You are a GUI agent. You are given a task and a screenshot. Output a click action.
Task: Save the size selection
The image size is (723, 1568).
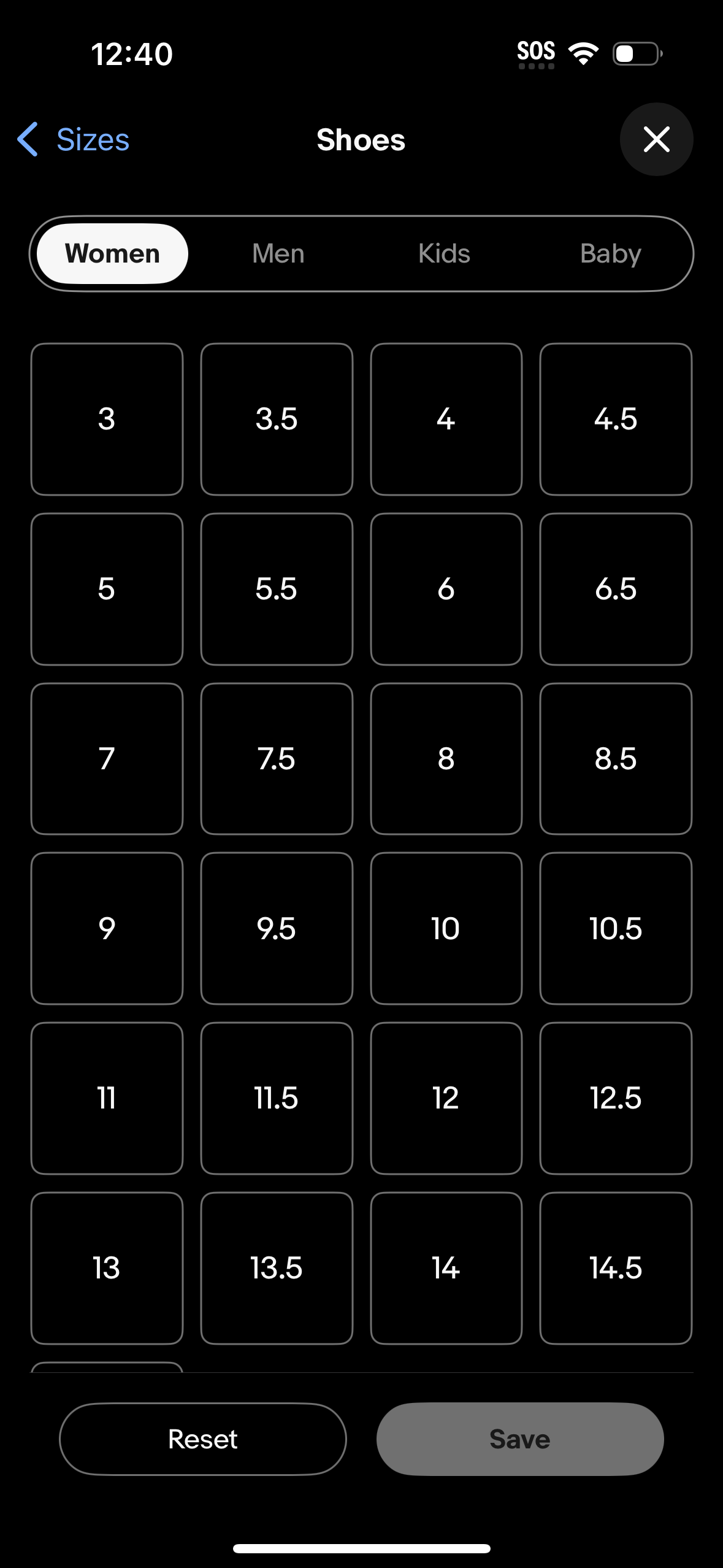[x=519, y=1439]
